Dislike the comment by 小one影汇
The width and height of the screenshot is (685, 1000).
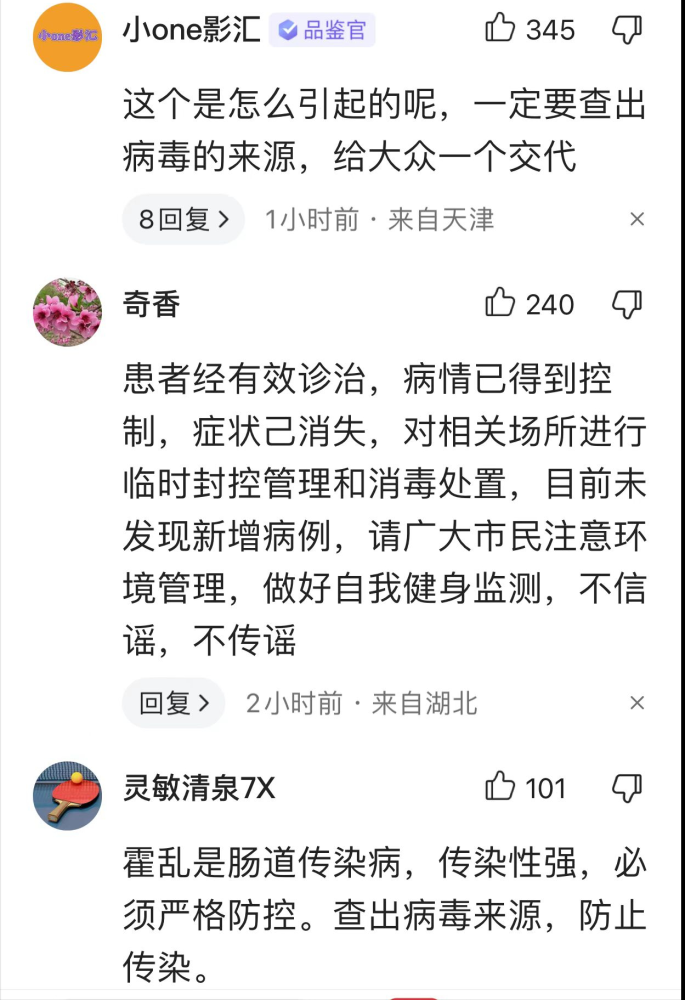pyautogui.click(x=627, y=30)
